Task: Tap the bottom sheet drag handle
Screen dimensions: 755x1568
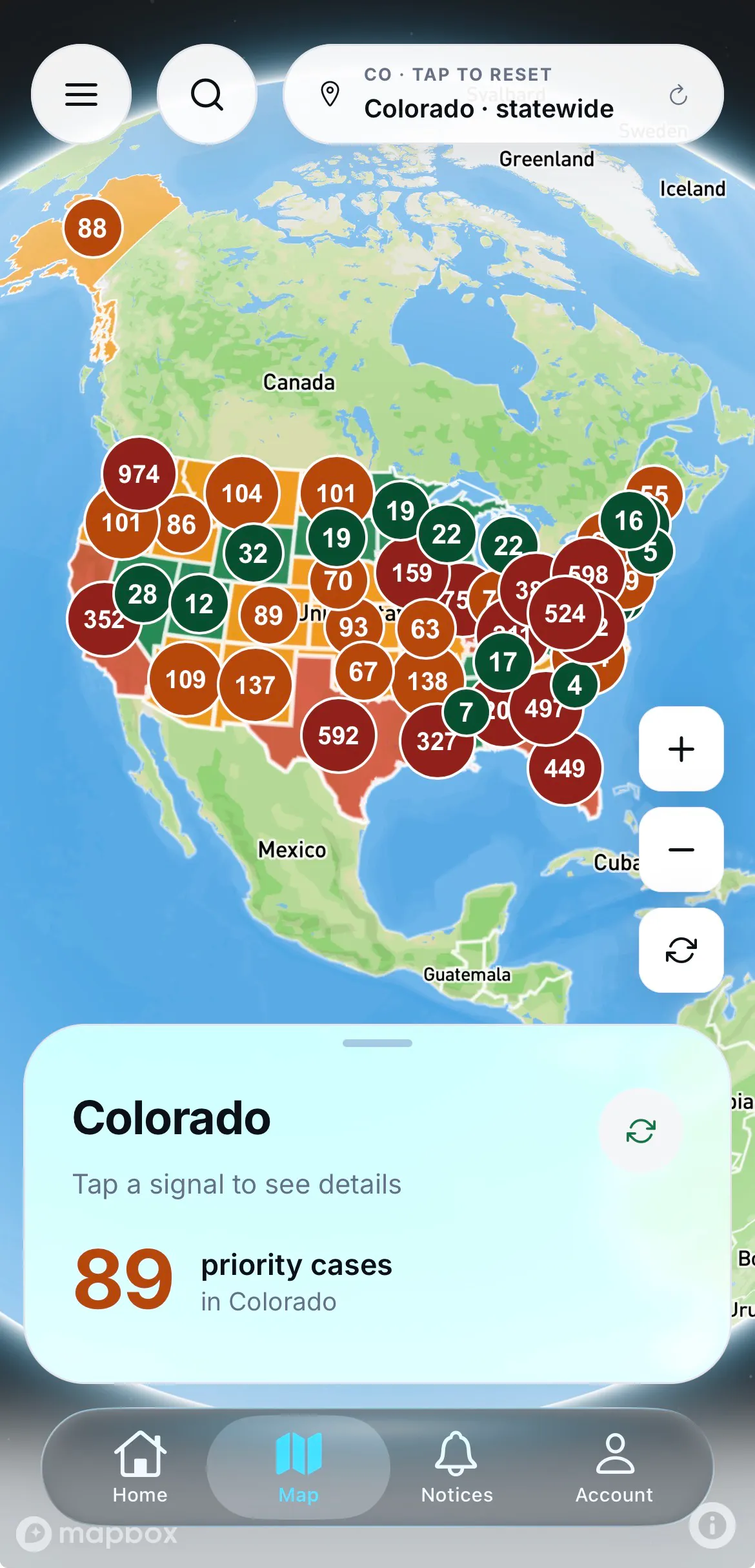Action: click(377, 1043)
